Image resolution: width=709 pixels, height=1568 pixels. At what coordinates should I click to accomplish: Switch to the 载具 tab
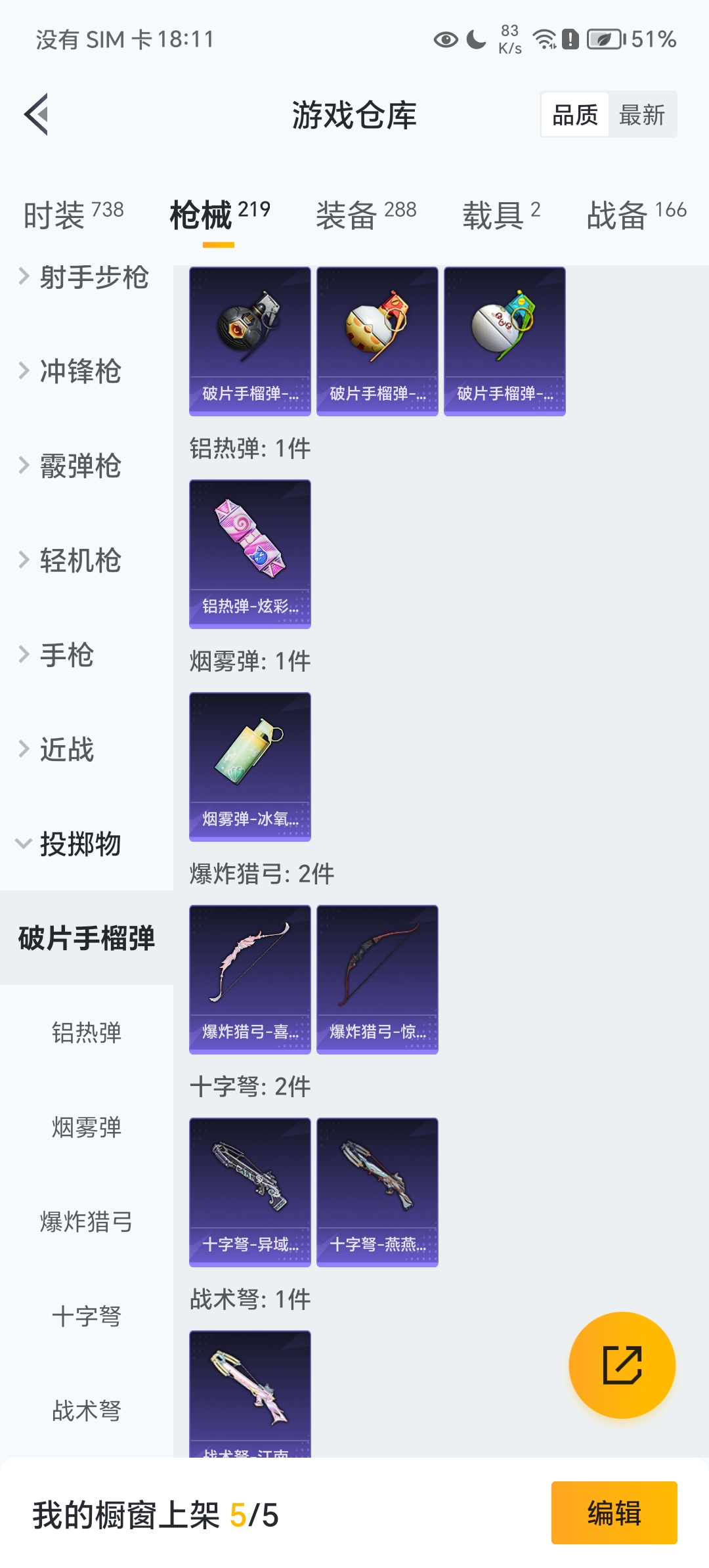(501, 215)
